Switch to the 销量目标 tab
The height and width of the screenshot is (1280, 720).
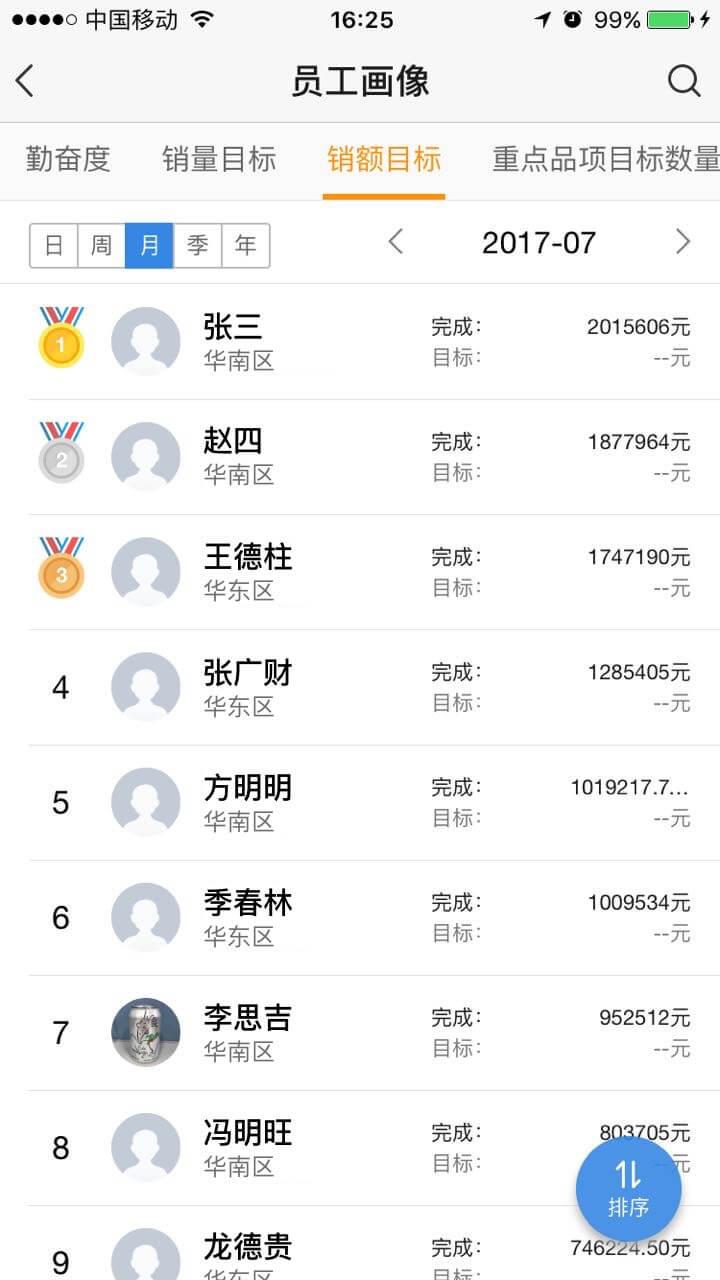tap(219, 159)
